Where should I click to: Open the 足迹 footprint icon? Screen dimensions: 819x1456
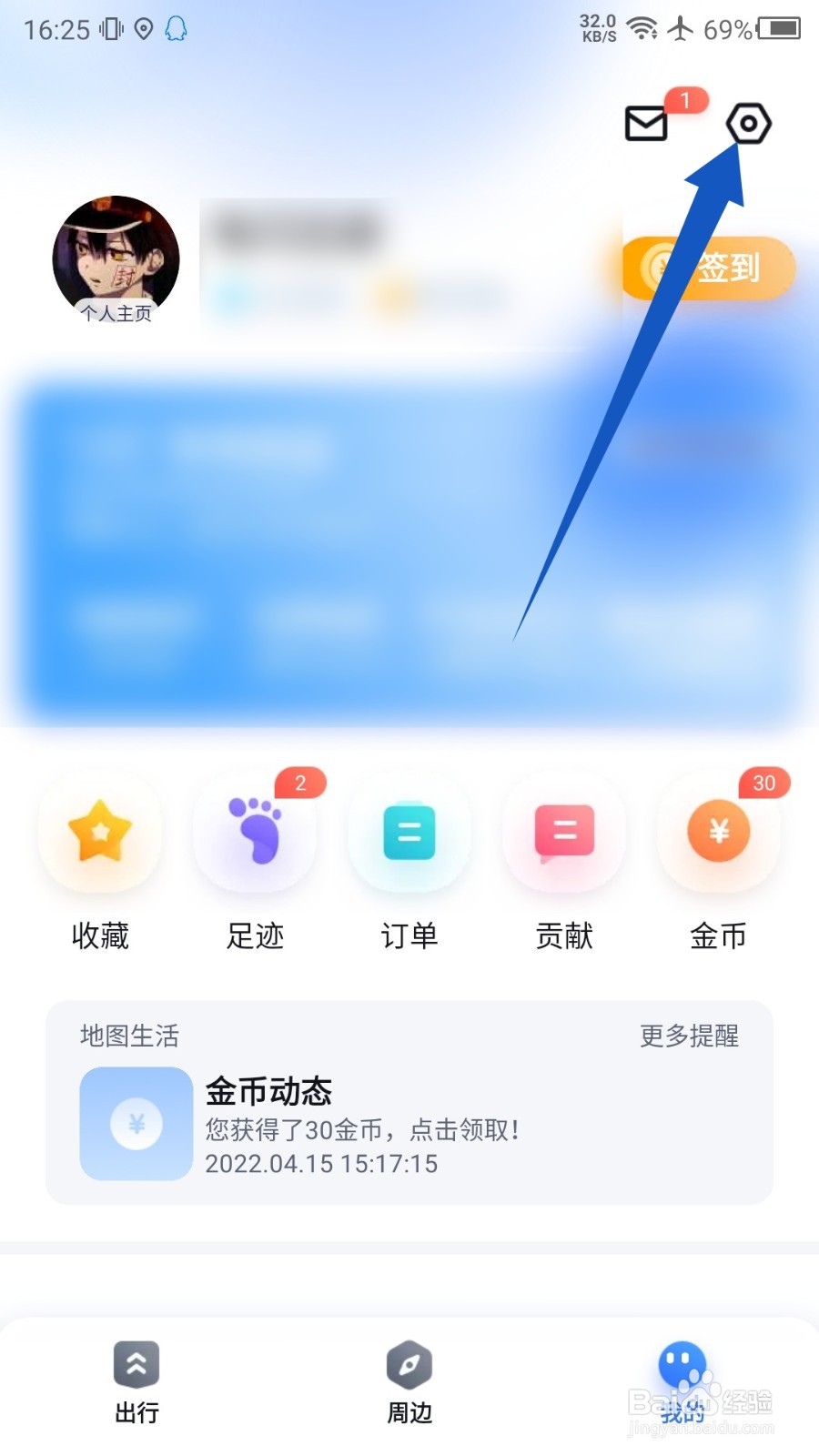coord(256,831)
